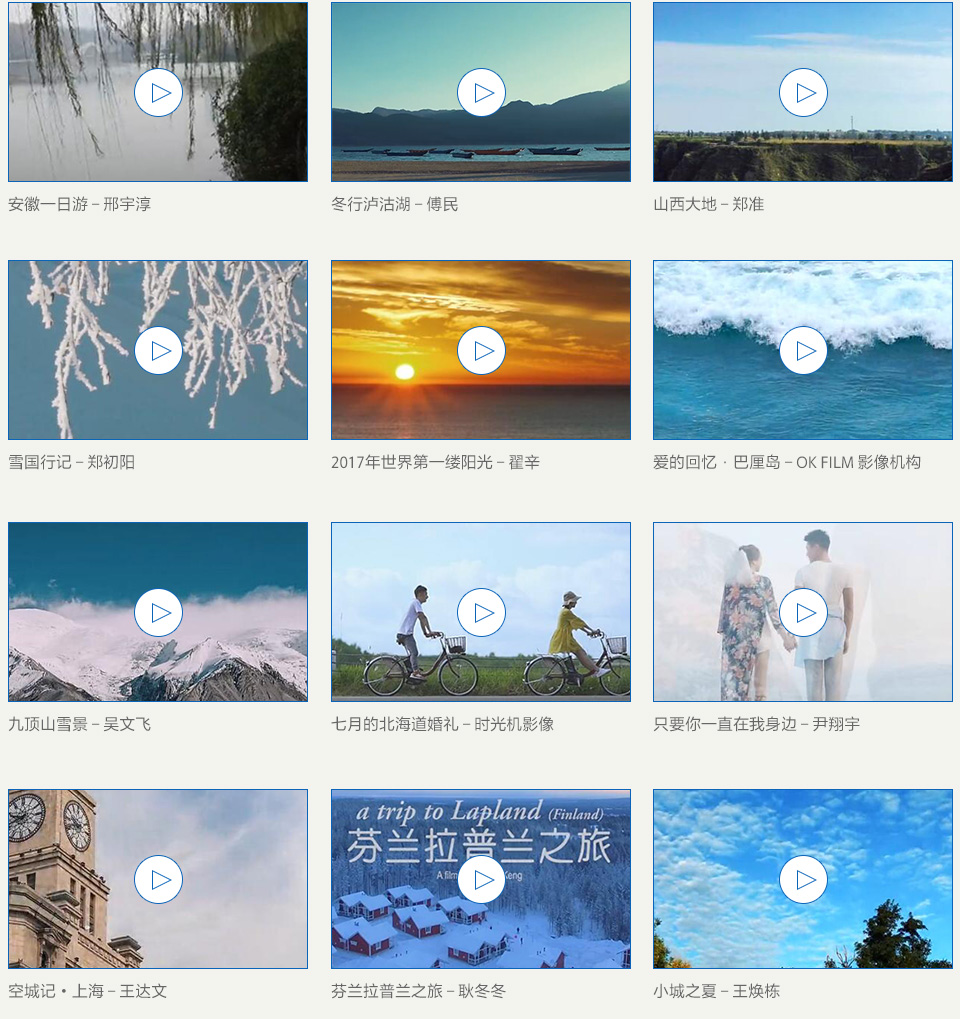Play the 爱的回忆·巴厘岛 video
This screenshot has width=960, height=1019.
[x=803, y=351]
